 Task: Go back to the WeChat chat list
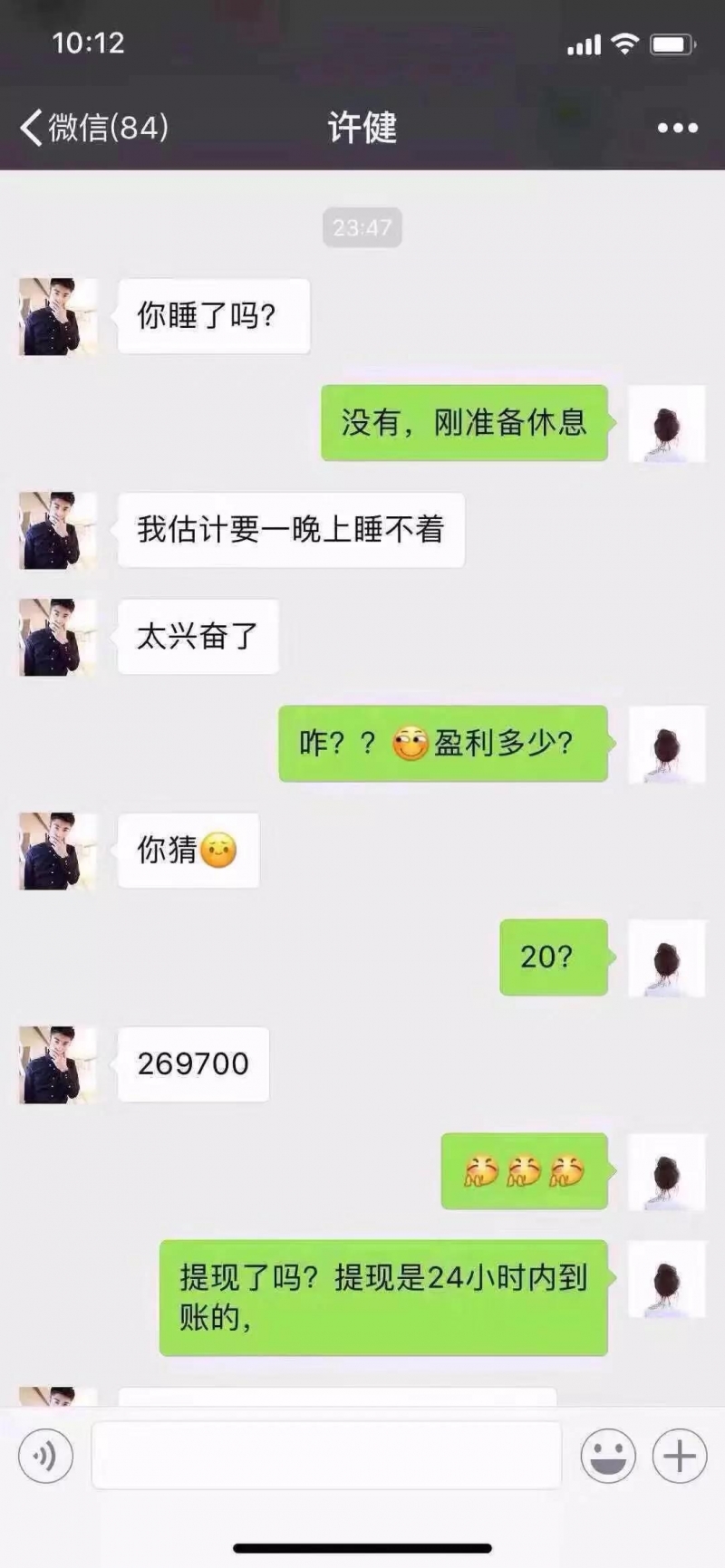(x=91, y=128)
